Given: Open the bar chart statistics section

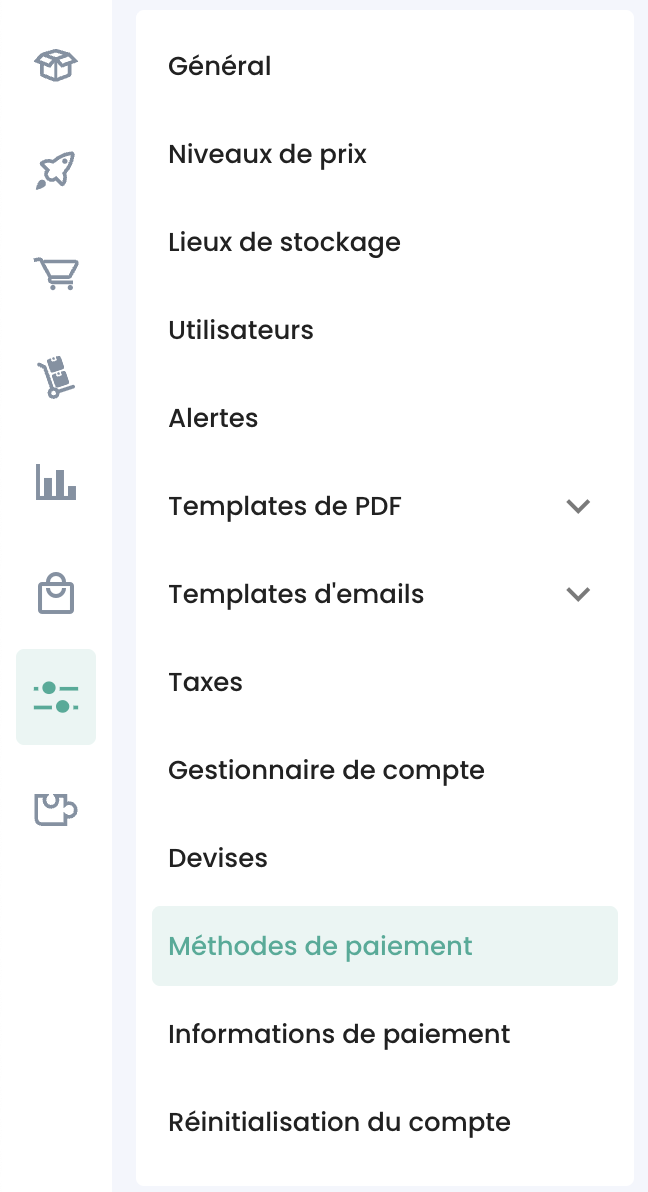Looking at the screenshot, I should point(56,482).
